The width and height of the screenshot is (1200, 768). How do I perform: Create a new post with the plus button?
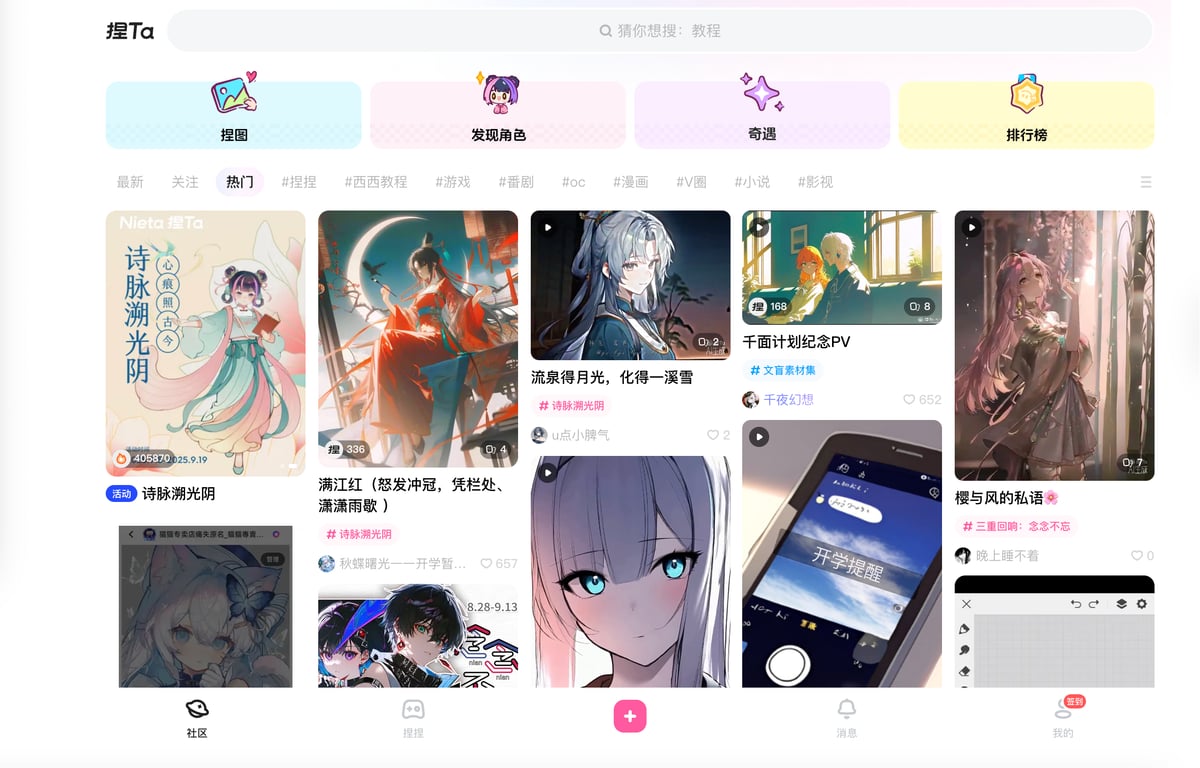point(630,716)
